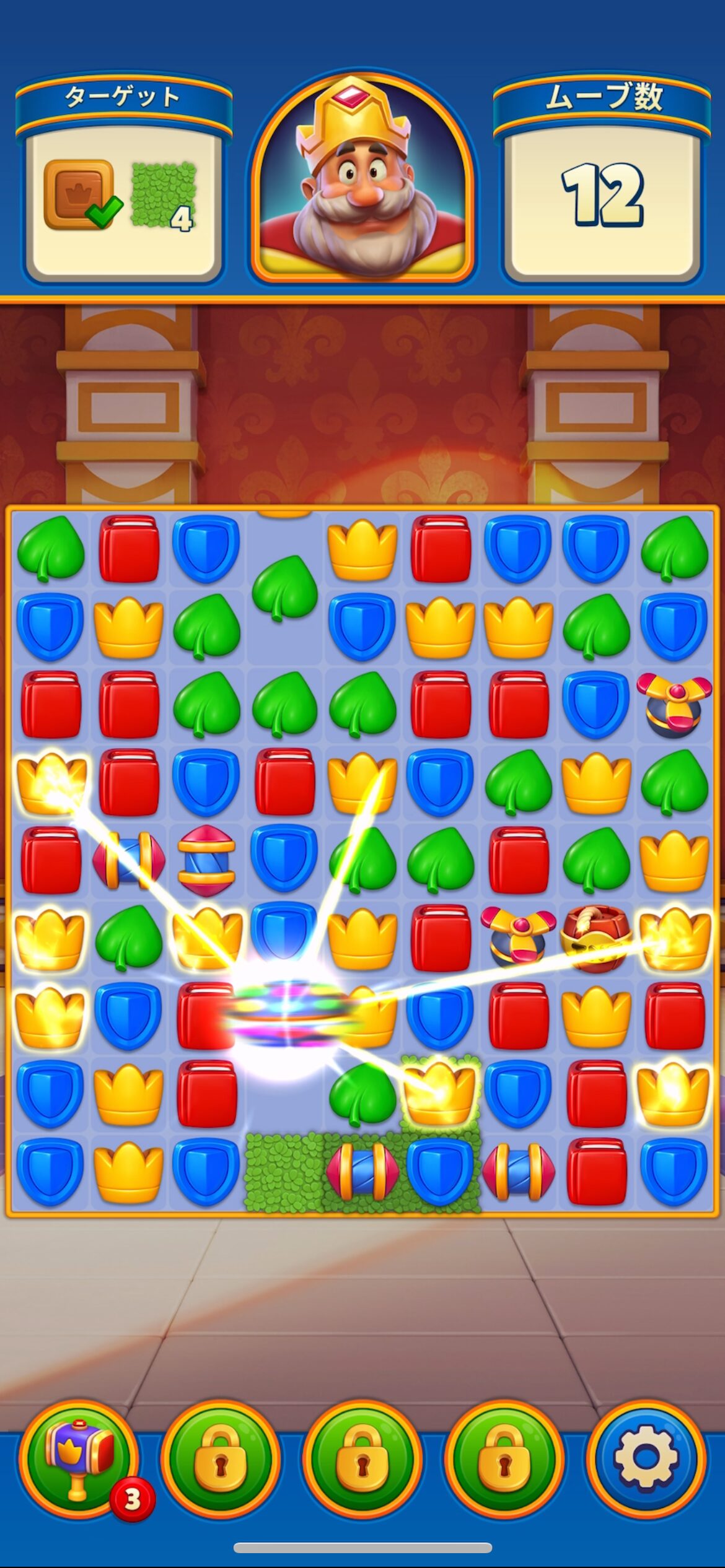
Task: Use the royal hammer booster
Action: 79,1458
